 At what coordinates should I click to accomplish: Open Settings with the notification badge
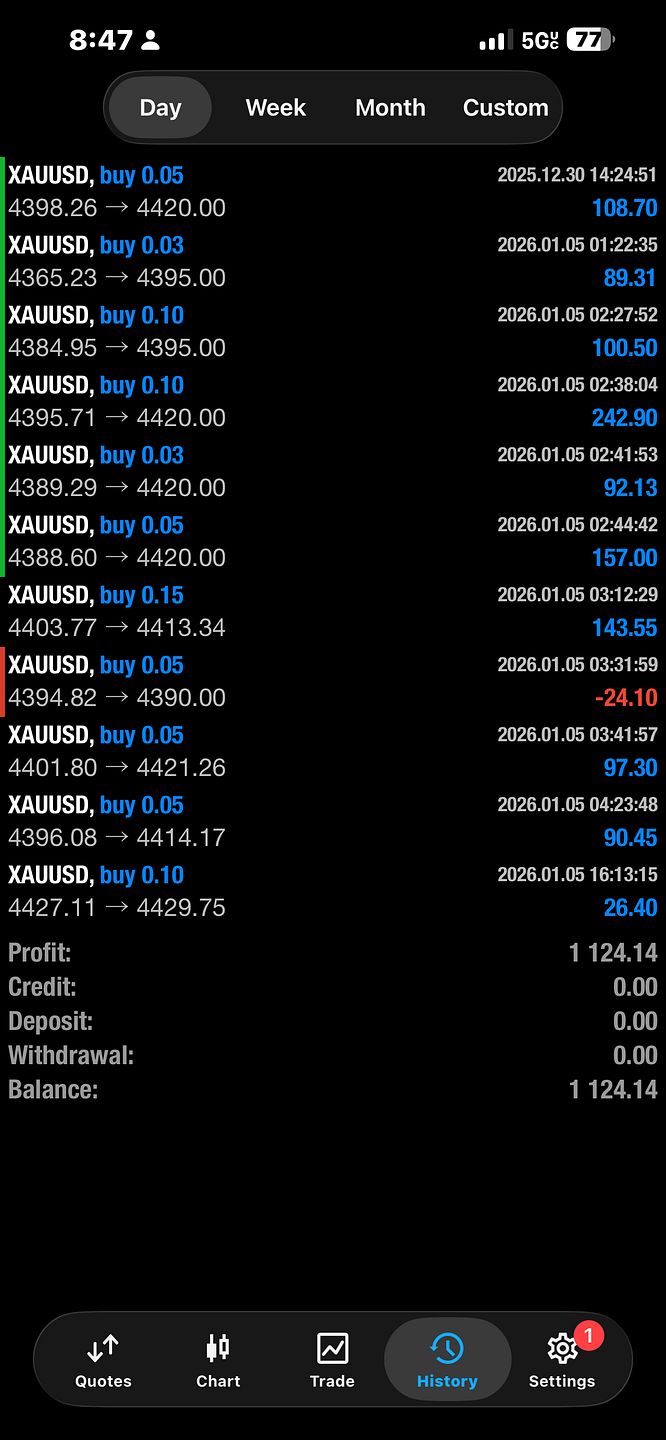(562, 1360)
